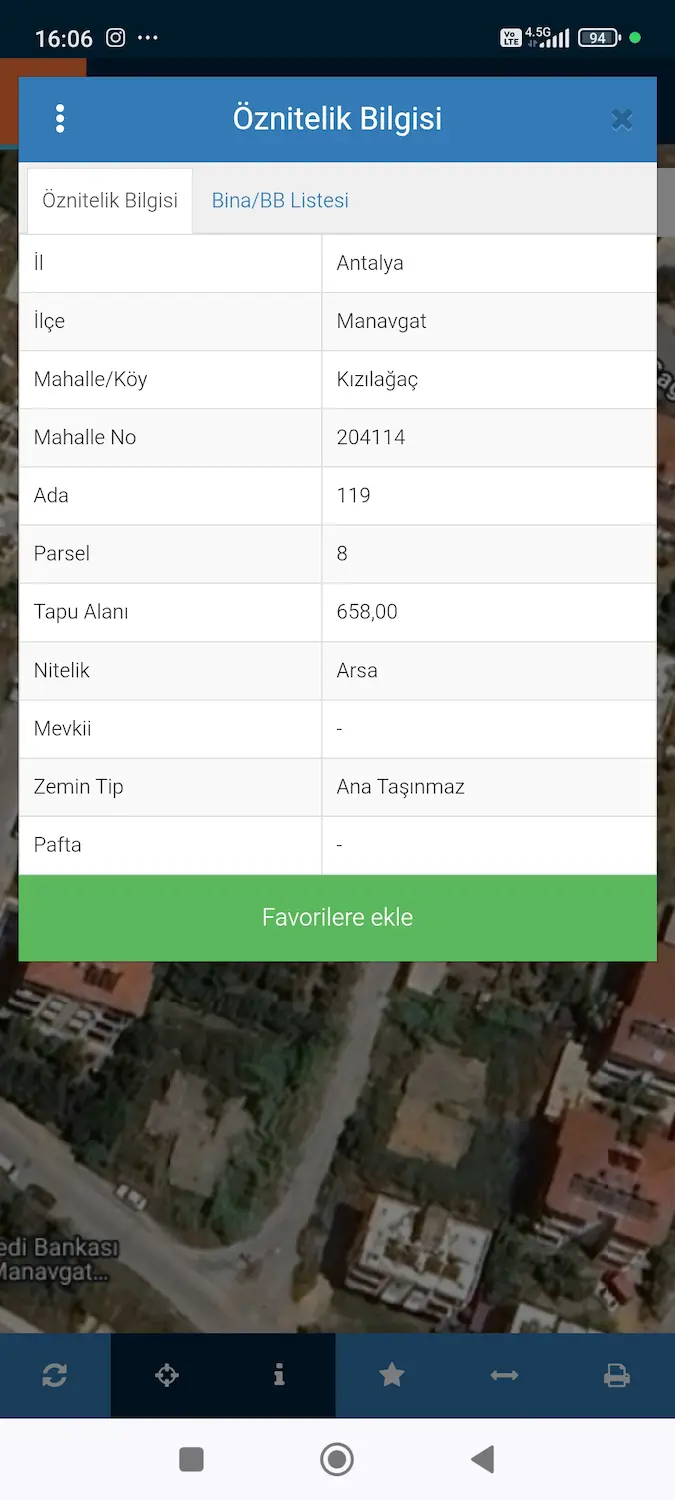Go to home screen via system home button

coord(337,1460)
